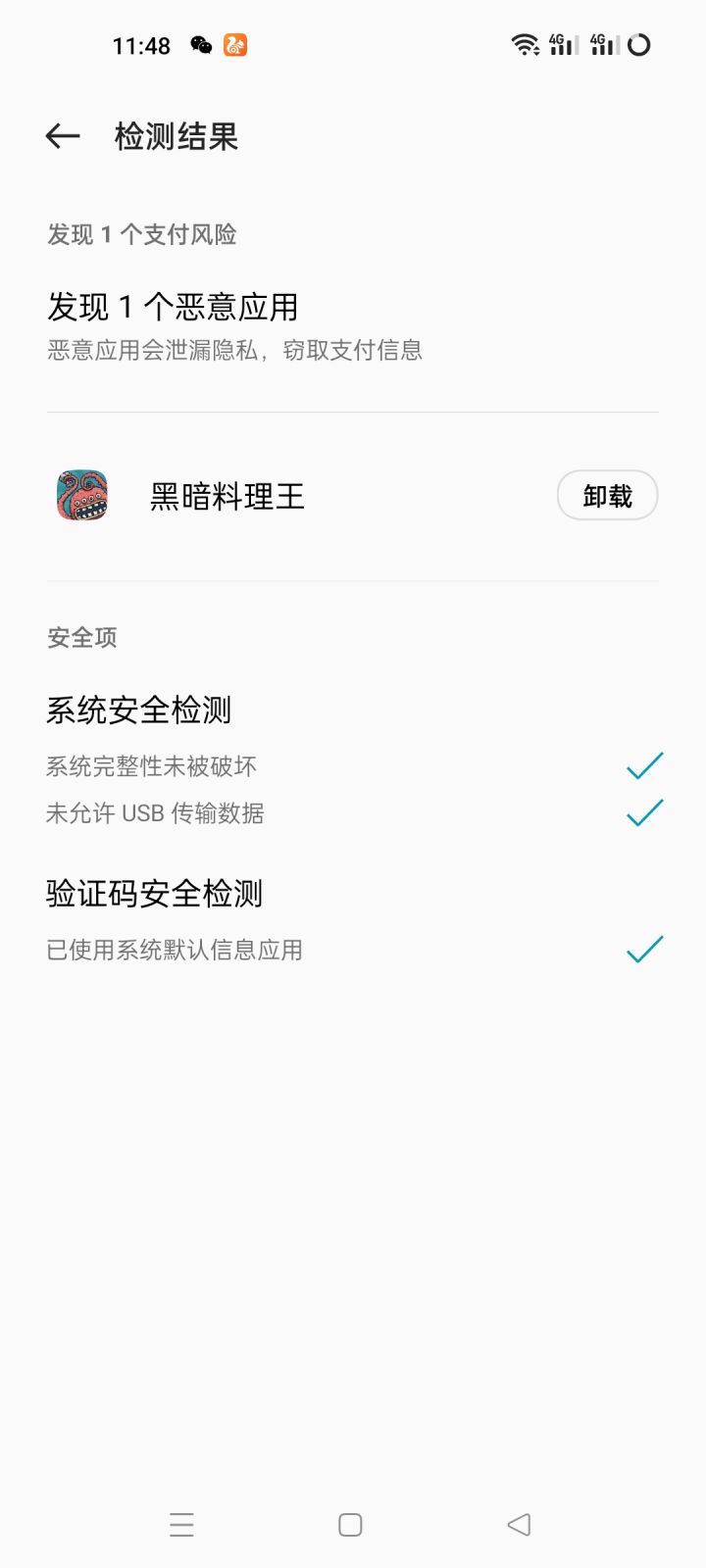Expand the 发现 1 个恶意应用 section
The width and height of the screenshot is (706, 1568).
pyautogui.click(x=175, y=307)
